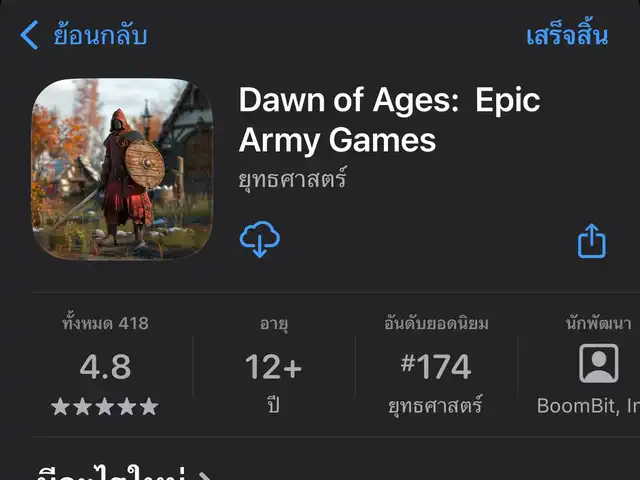Viewport: 640px width, 480px height.
Task: Share Dawn of Ages app
Action: [x=592, y=241]
